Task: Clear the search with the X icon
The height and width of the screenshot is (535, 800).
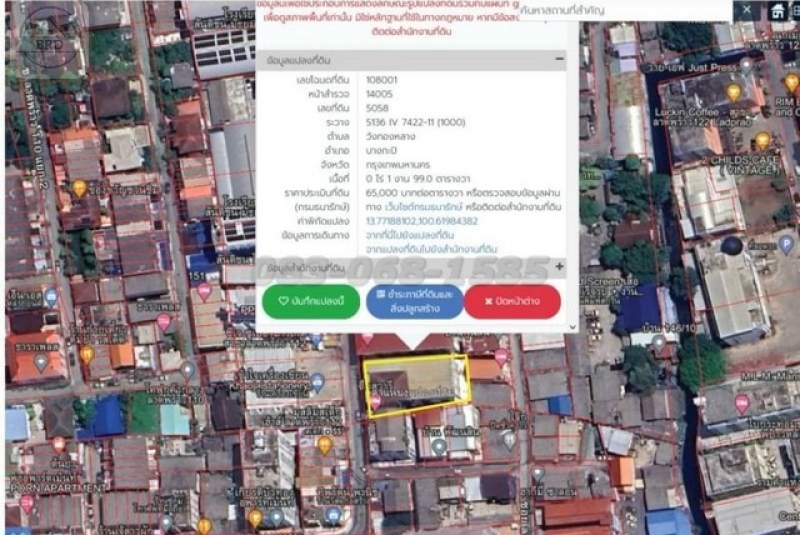Action: point(746,11)
